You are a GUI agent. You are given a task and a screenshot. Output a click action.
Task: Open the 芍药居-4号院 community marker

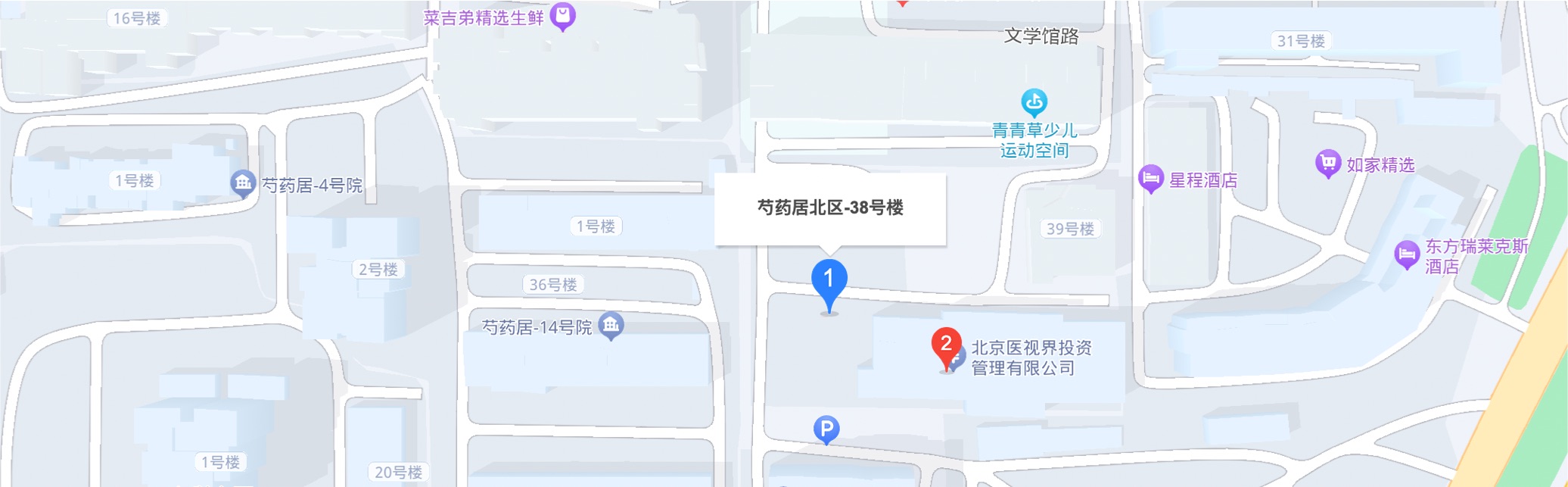click(x=243, y=183)
